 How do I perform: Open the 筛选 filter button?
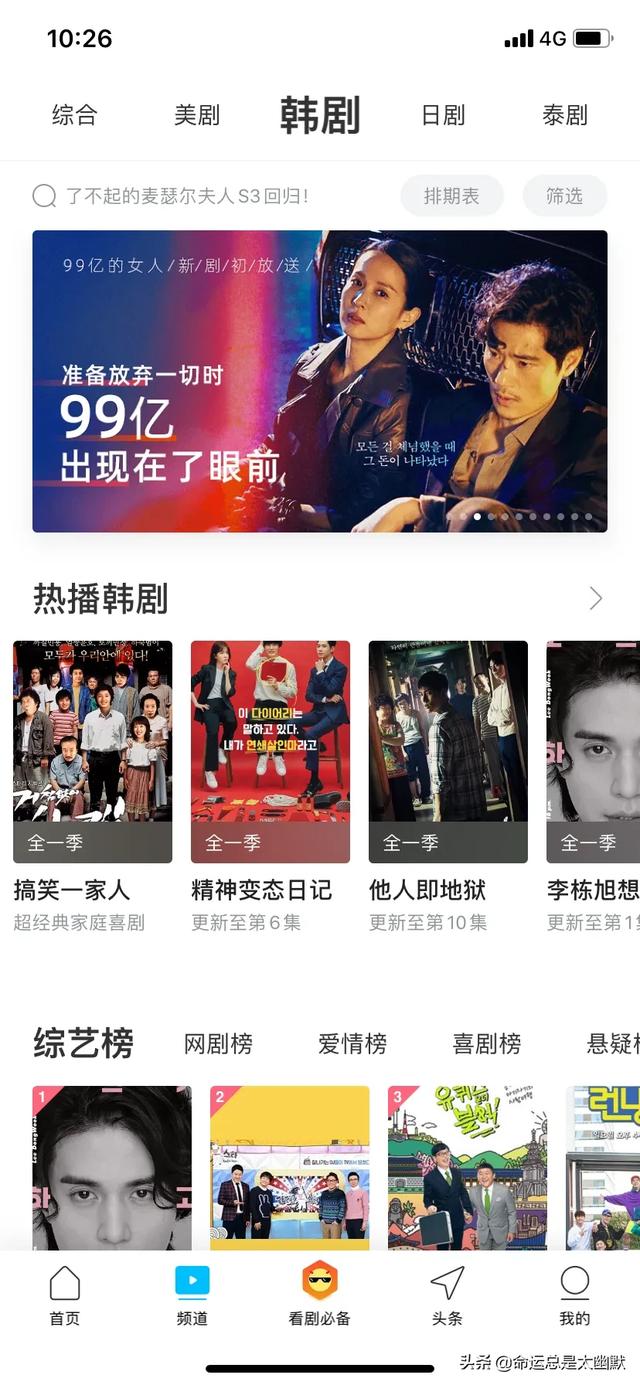pos(564,195)
